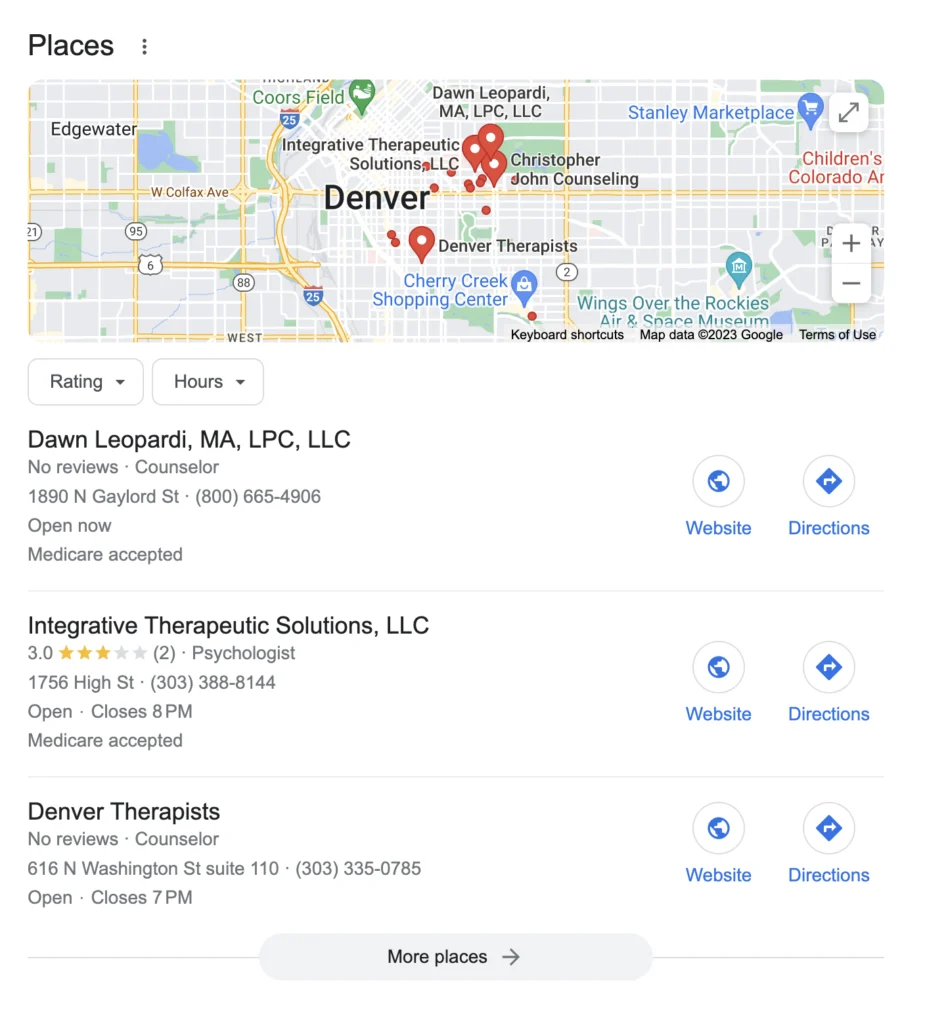Get Directions to Denver Therapists
This screenshot has height=1024, width=925.
(x=828, y=828)
